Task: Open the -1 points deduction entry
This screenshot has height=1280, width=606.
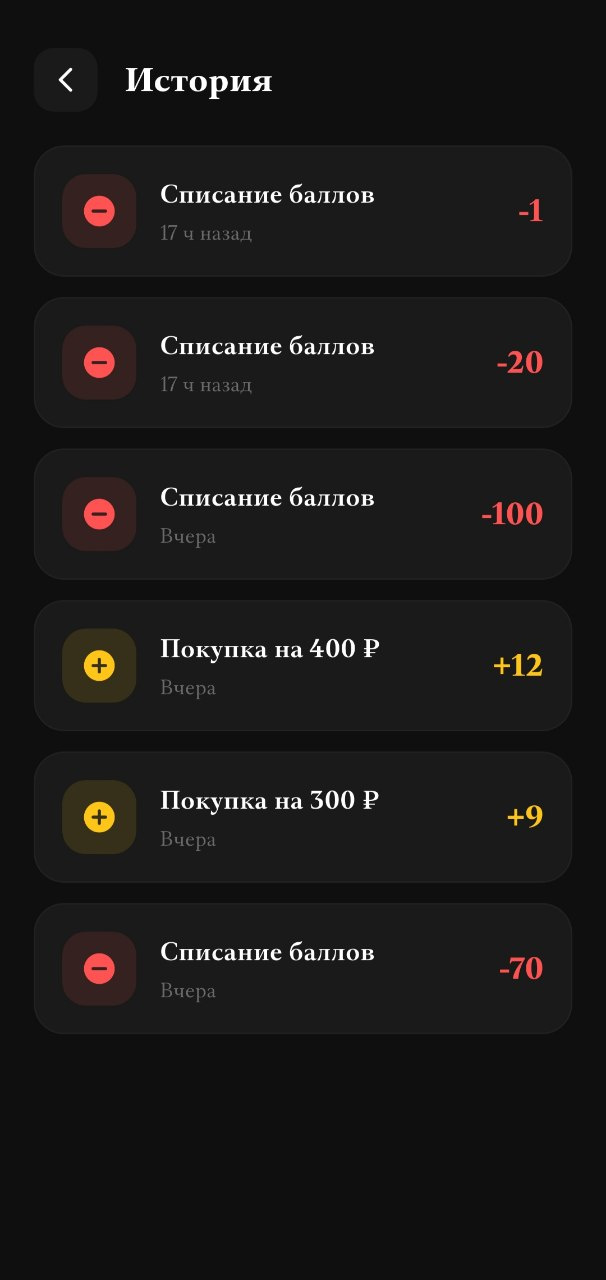Action: 302,211
